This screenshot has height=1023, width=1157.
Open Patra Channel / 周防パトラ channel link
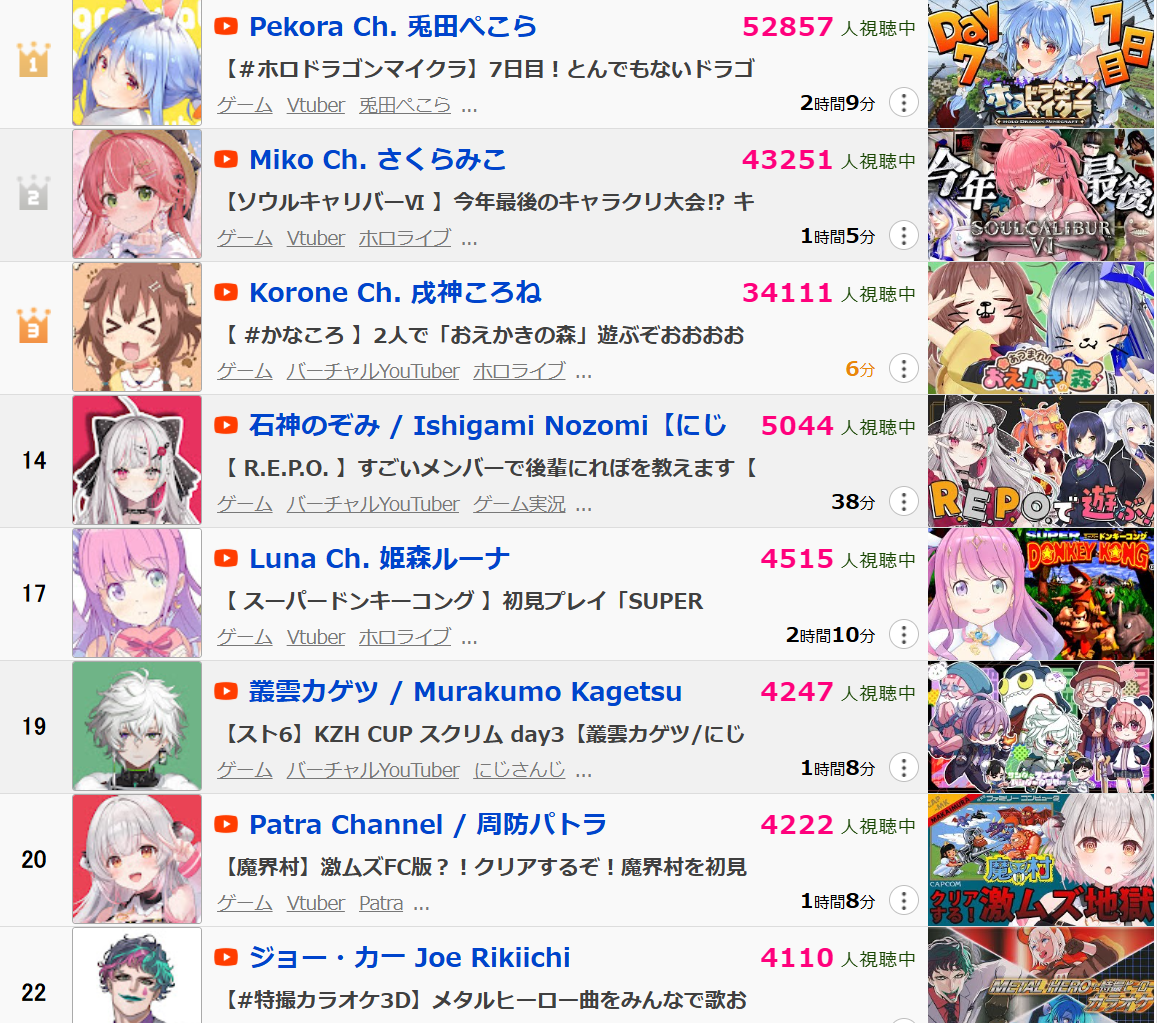(427, 825)
